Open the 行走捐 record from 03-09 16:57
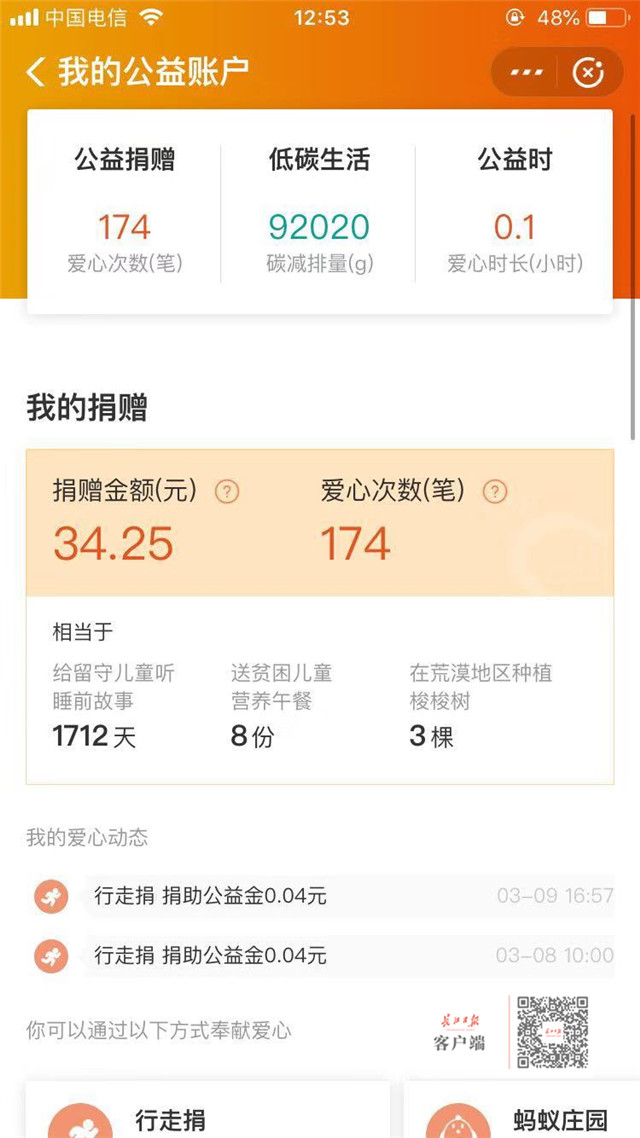 [320, 896]
